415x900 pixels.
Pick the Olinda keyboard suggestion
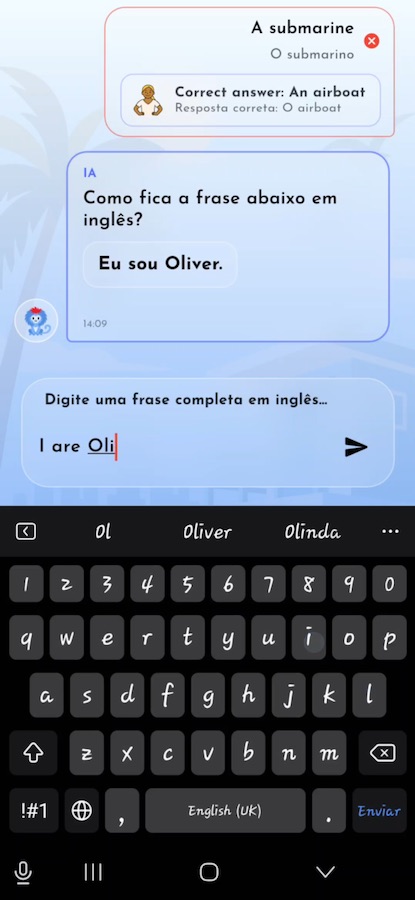pyautogui.click(x=312, y=532)
